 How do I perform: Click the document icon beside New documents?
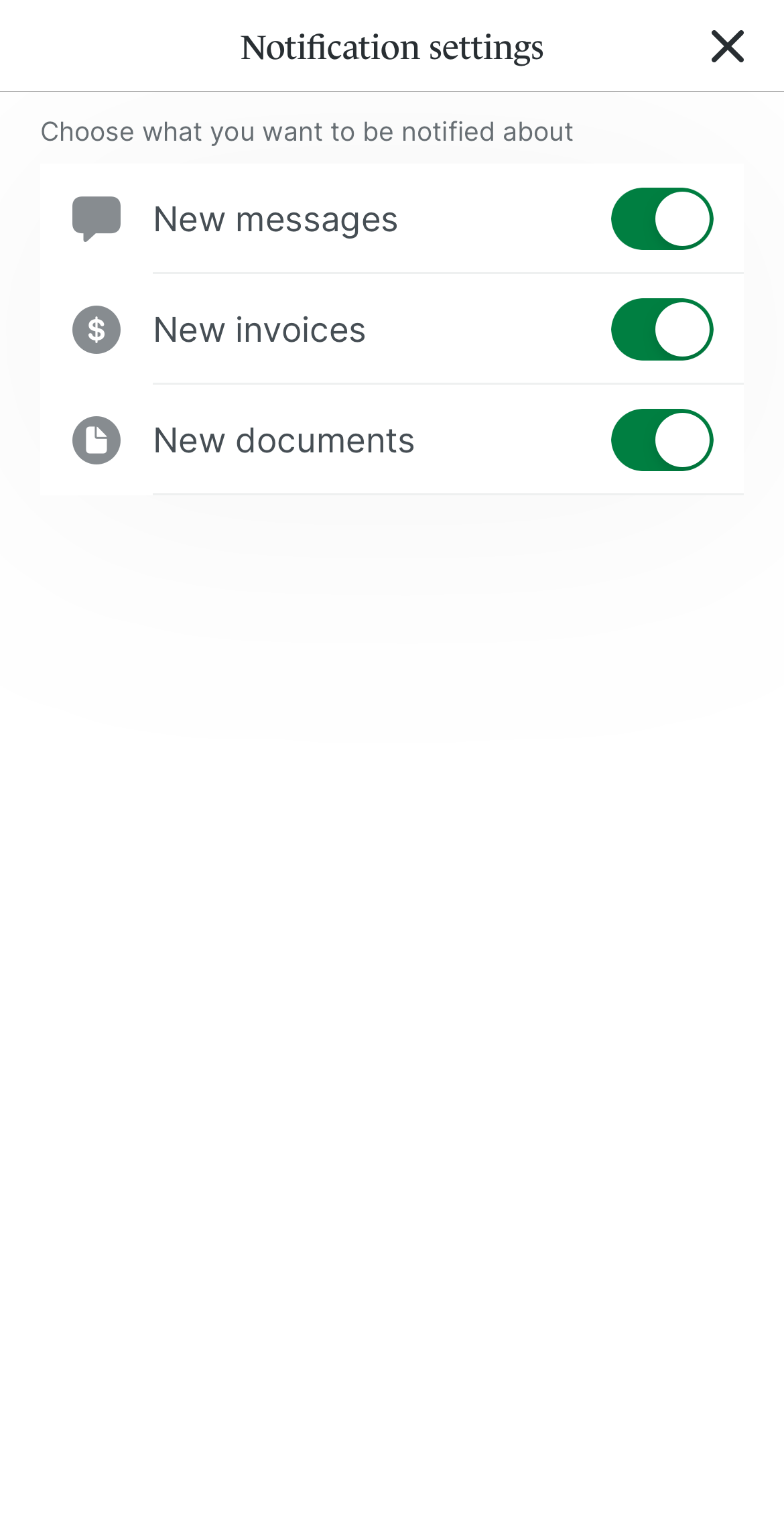[x=96, y=440]
